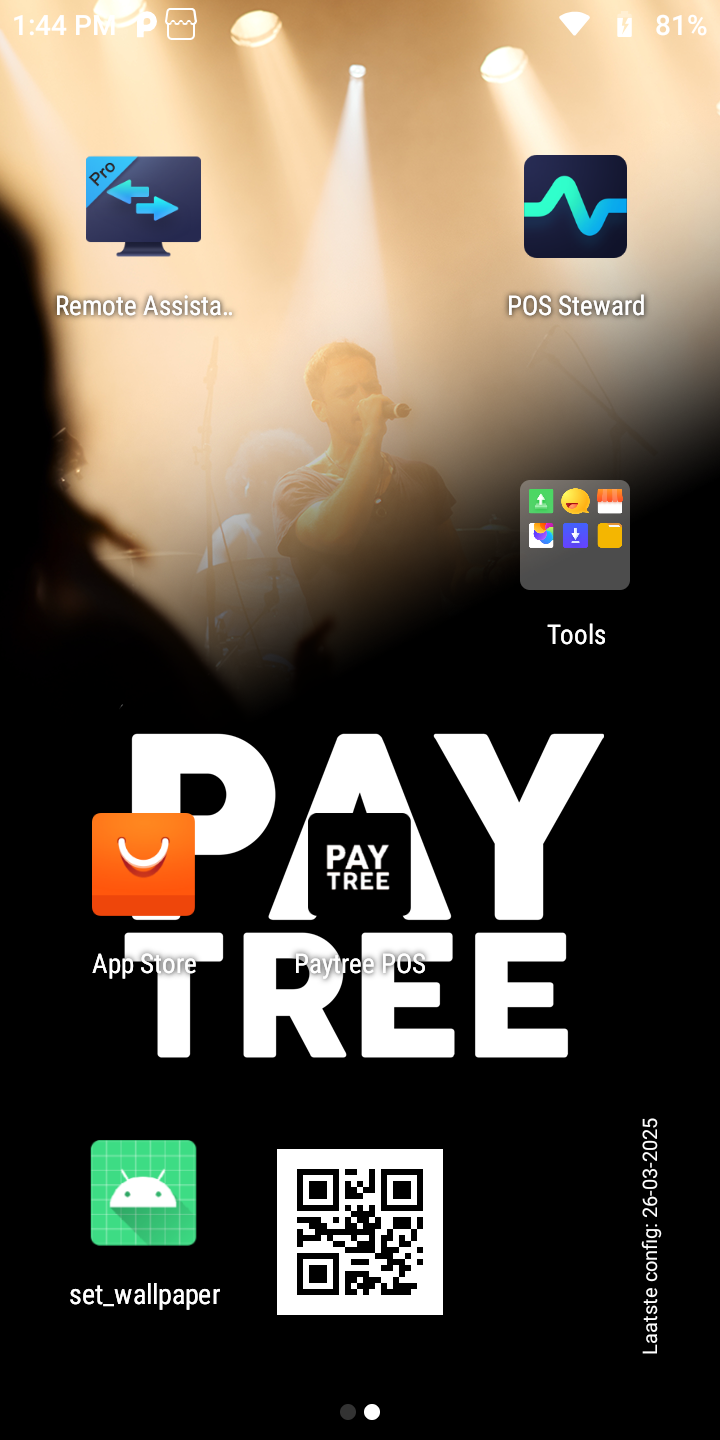Open the App Store

pyautogui.click(x=143, y=863)
